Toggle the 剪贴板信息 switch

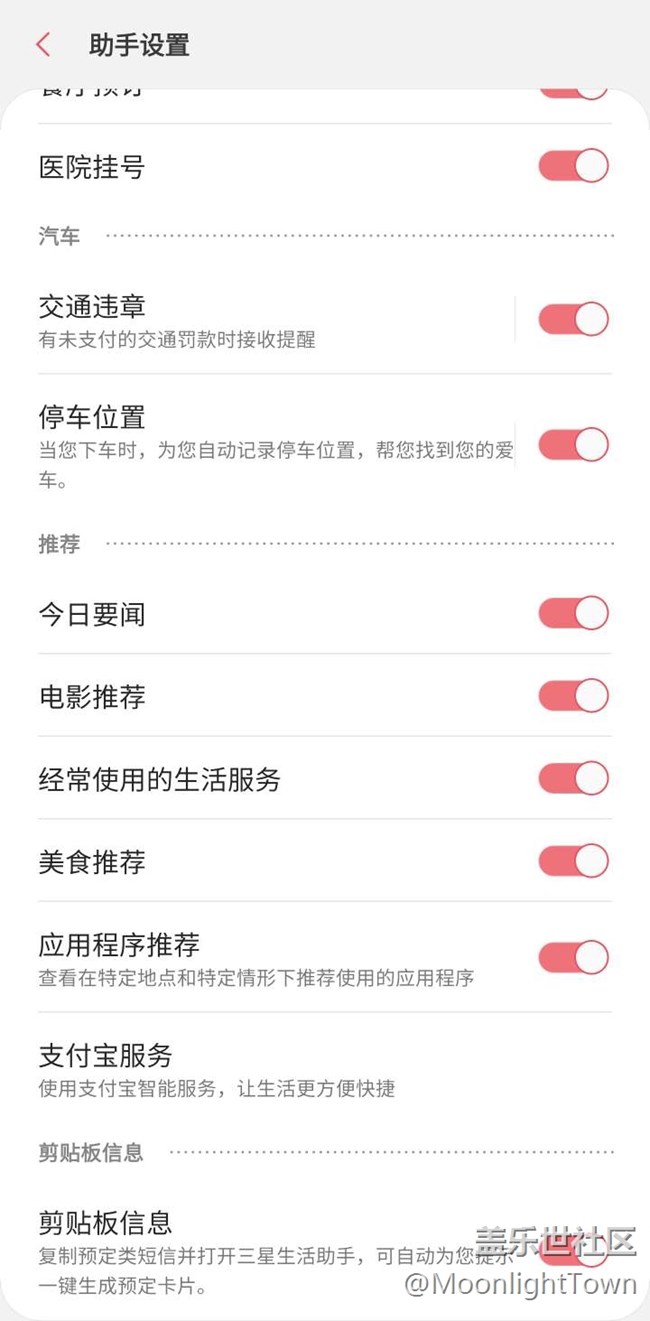click(x=573, y=1250)
